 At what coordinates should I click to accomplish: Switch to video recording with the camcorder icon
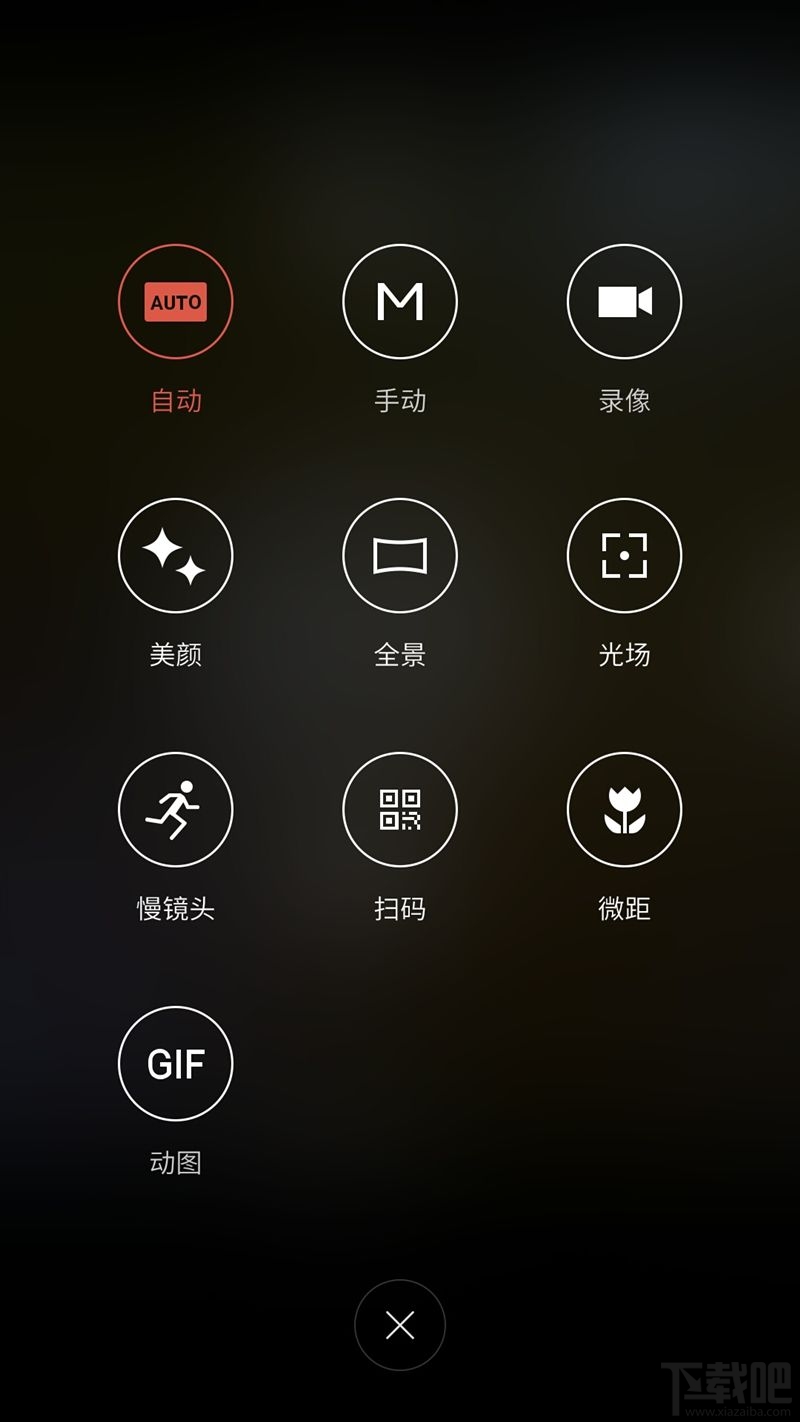(624, 301)
